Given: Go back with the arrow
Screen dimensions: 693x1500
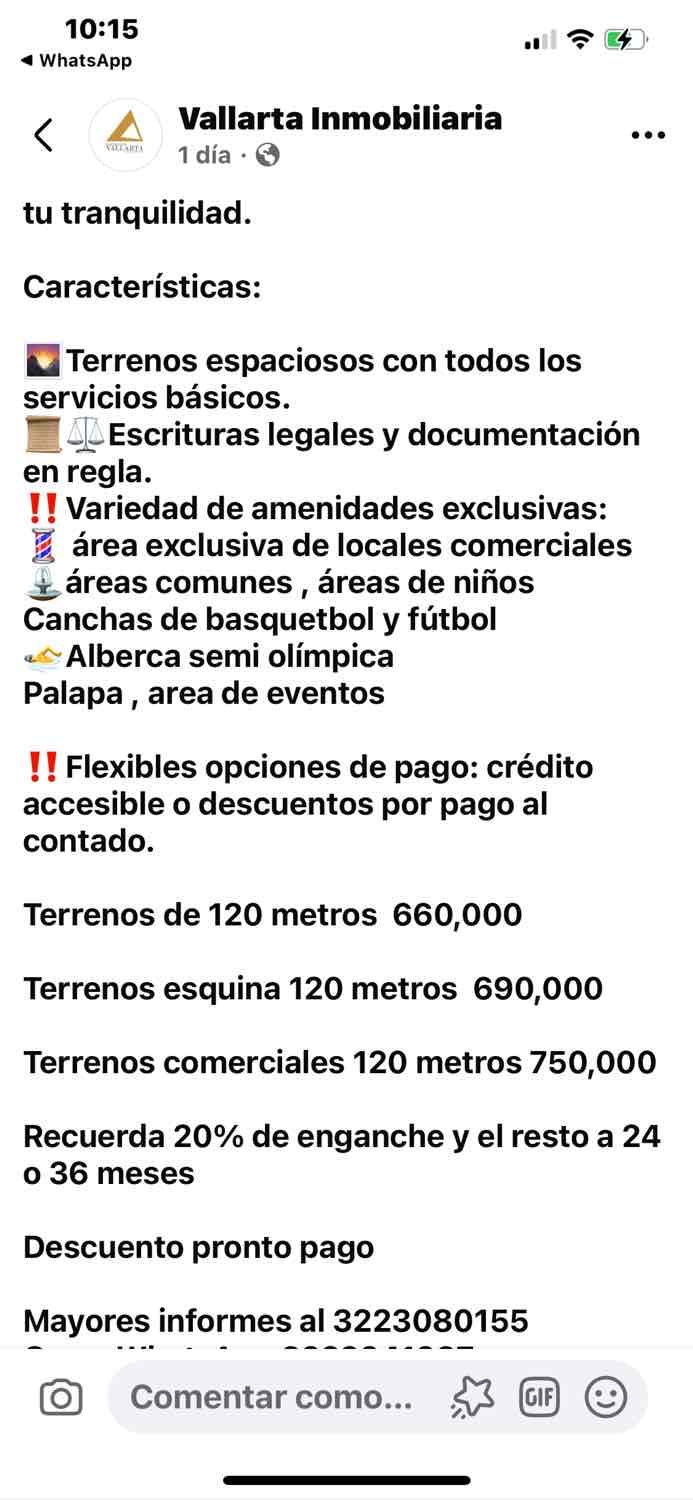Looking at the screenshot, I should coord(43,135).
